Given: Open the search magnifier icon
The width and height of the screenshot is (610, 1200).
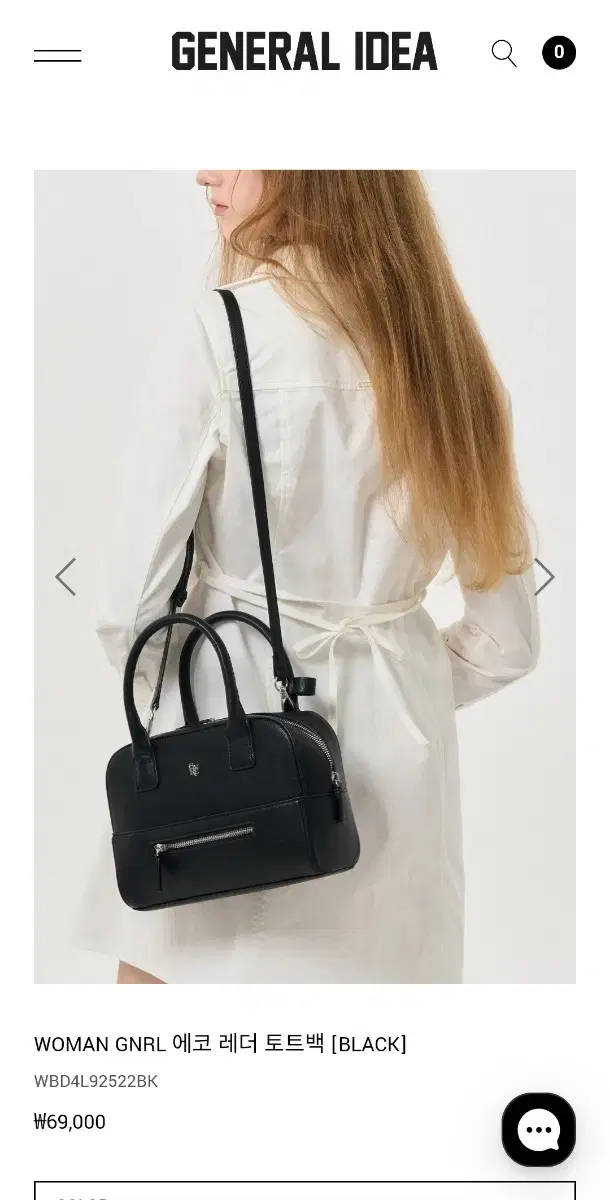Looking at the screenshot, I should tap(504, 53).
